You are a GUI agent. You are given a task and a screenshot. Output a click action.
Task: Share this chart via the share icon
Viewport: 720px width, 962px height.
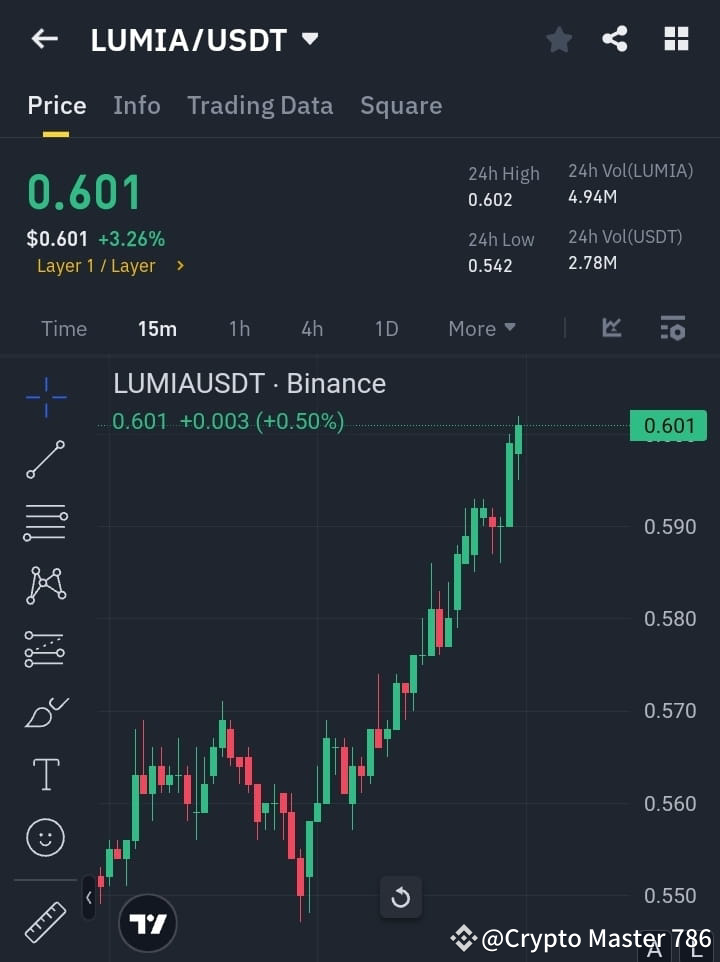pyautogui.click(x=615, y=39)
